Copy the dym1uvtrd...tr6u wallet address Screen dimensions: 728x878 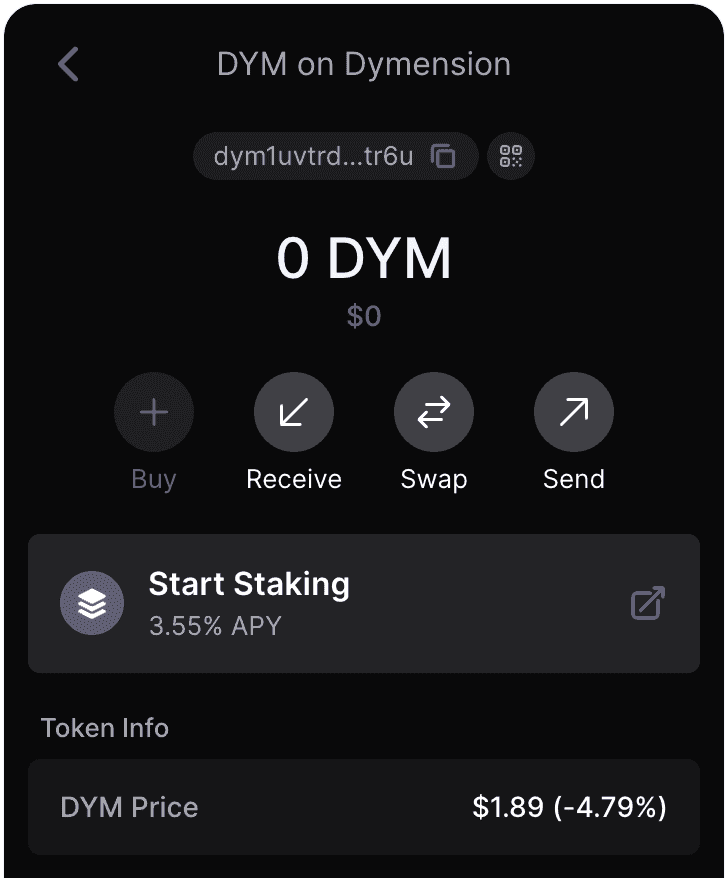(443, 157)
